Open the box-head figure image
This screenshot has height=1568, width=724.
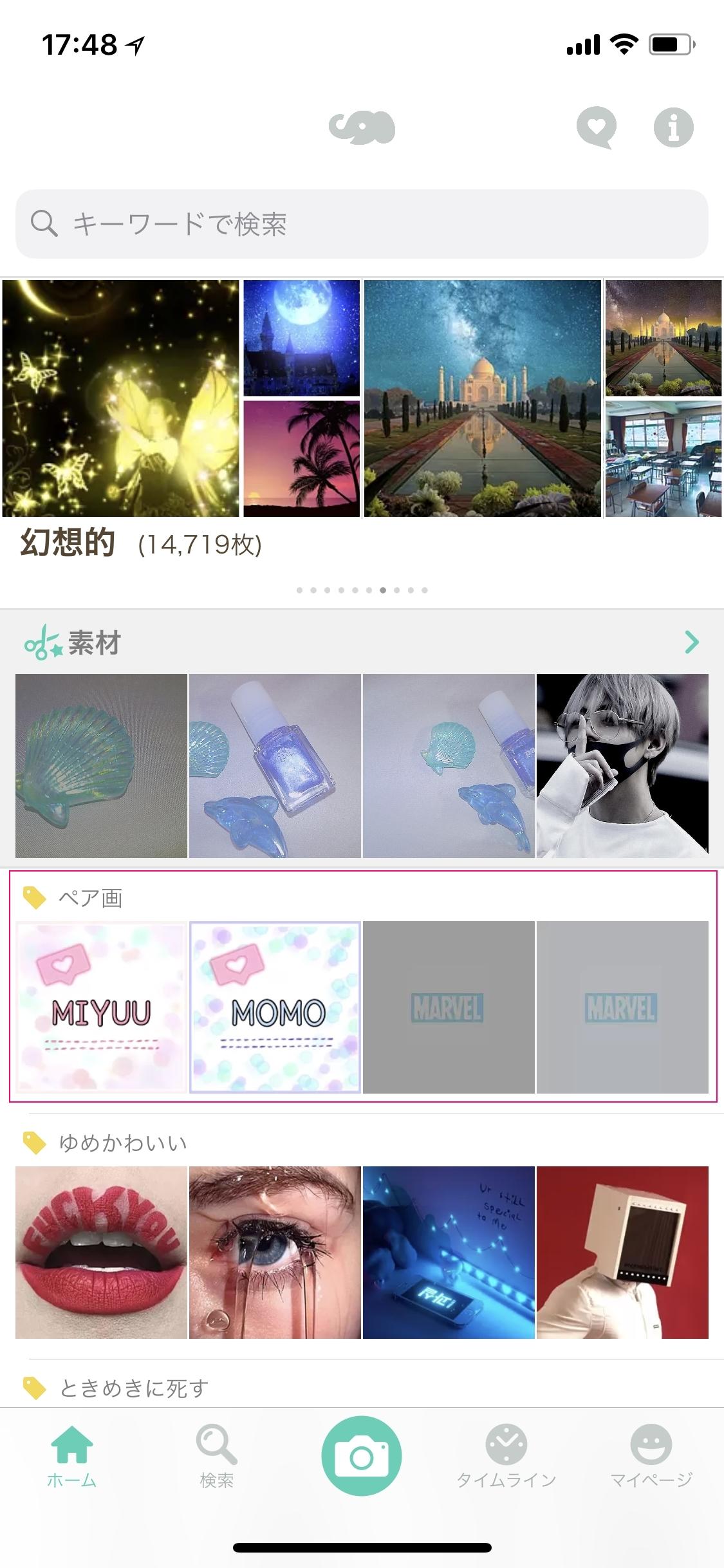(x=622, y=1253)
